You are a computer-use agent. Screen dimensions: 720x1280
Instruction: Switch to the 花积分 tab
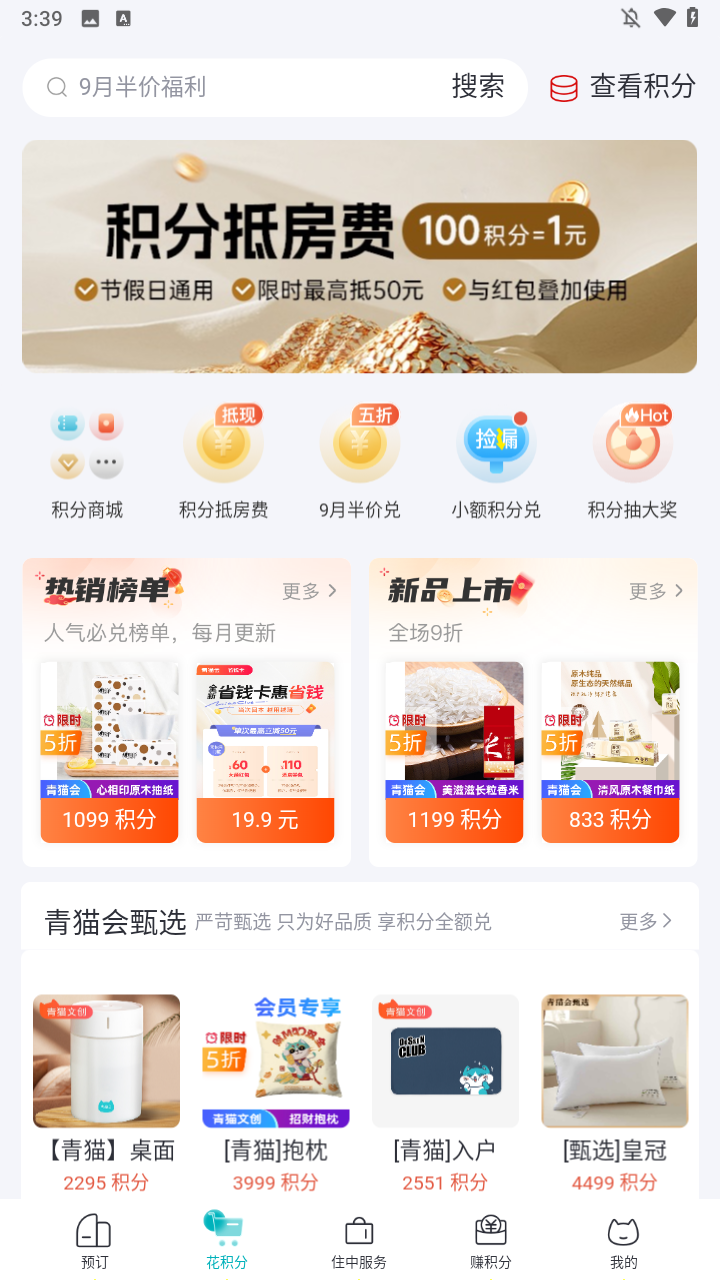coord(226,1238)
